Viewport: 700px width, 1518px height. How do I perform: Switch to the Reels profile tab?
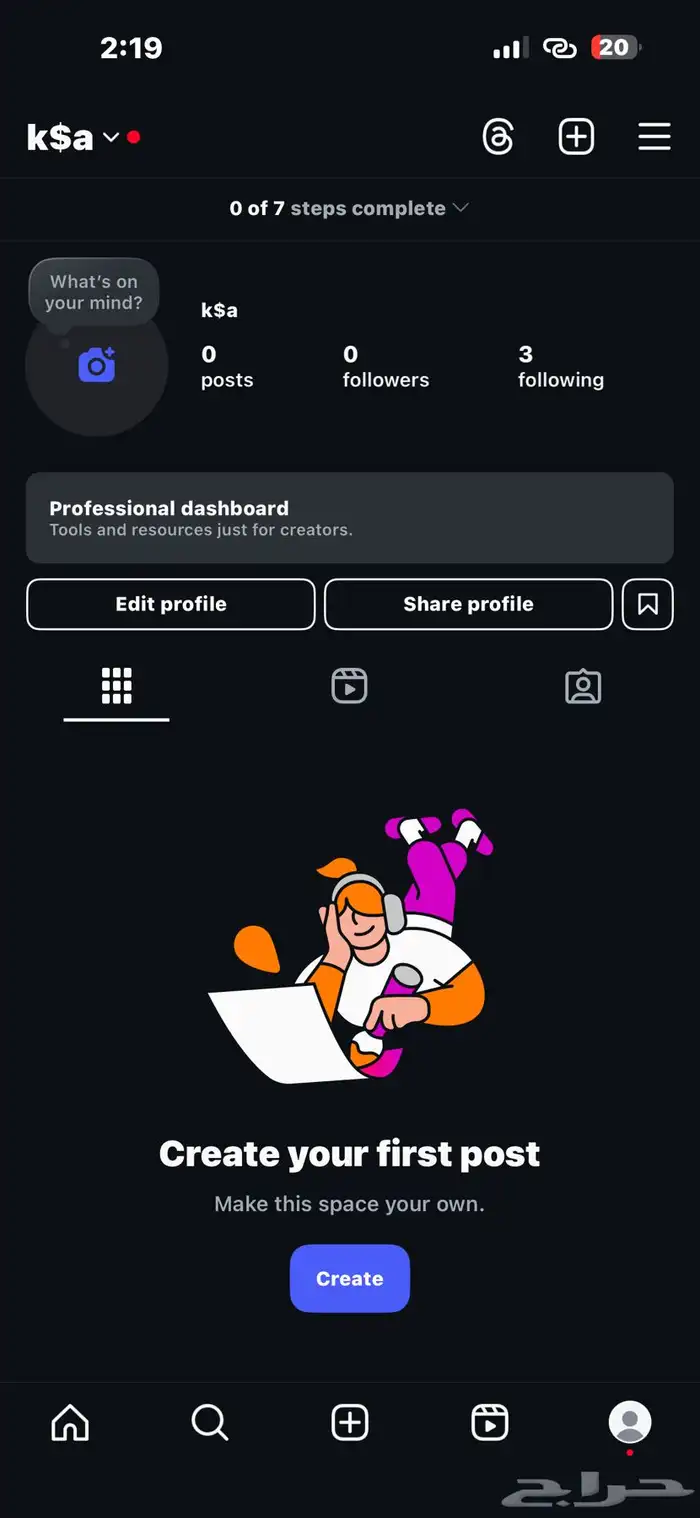(349, 686)
